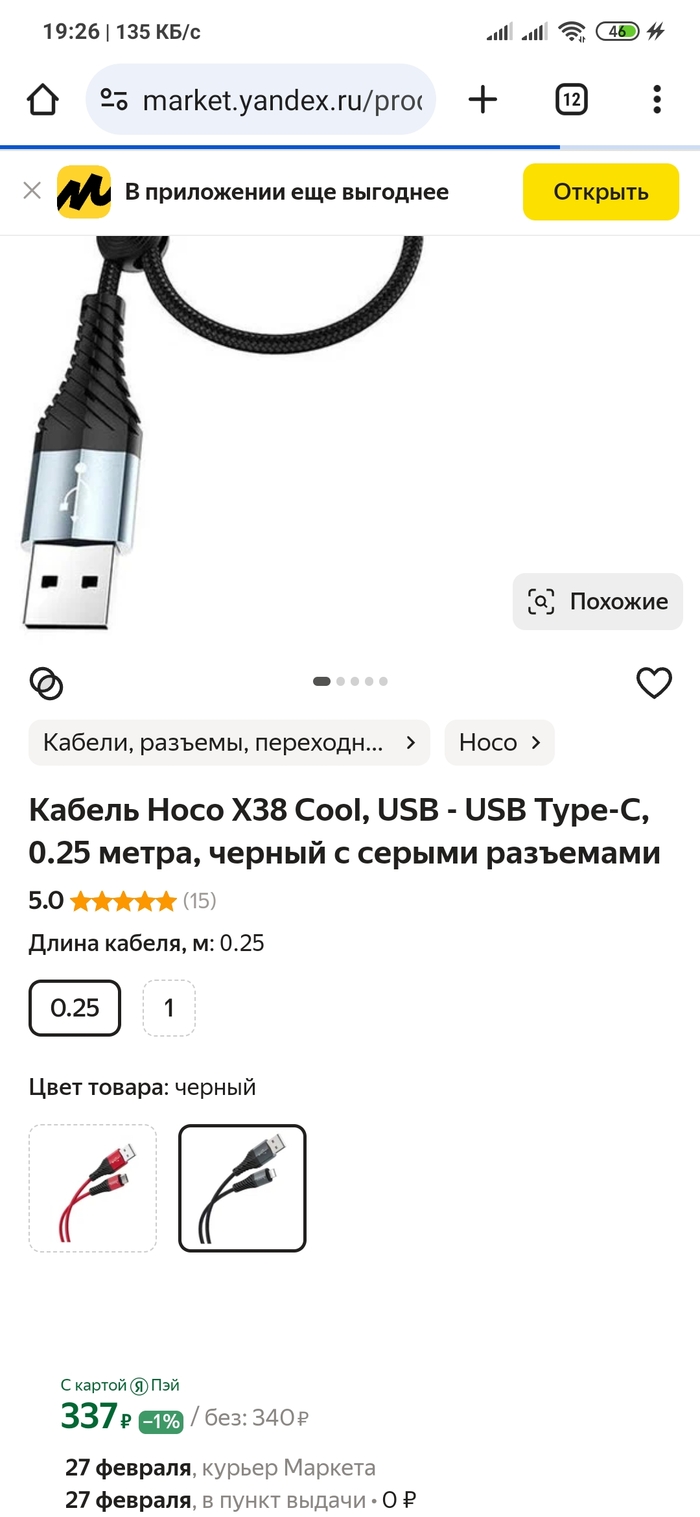The height and width of the screenshot is (1517, 700).
Task: Open the Hoco brand page
Action: pyautogui.click(x=499, y=743)
